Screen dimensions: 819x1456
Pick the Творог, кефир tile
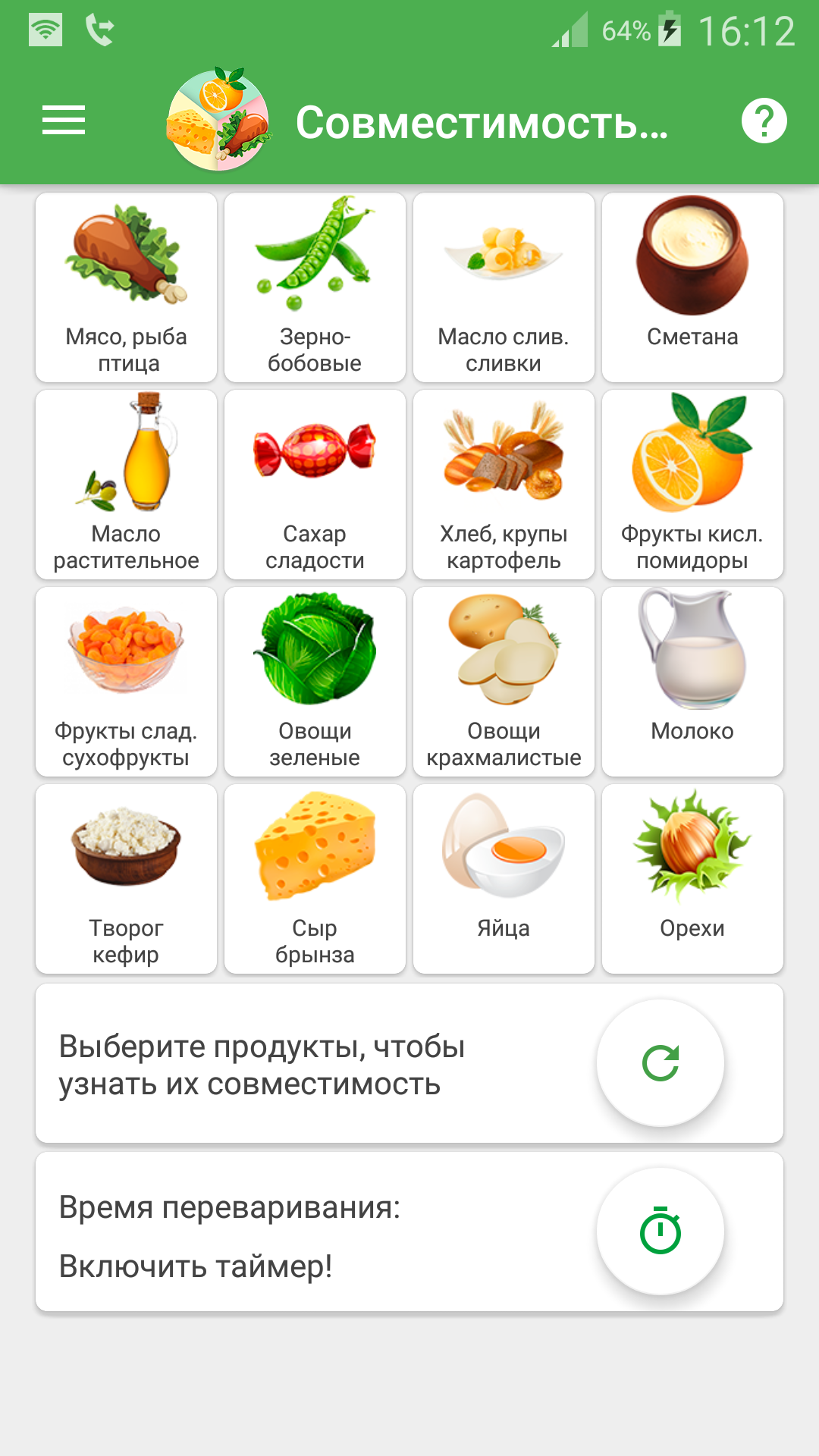point(126,879)
